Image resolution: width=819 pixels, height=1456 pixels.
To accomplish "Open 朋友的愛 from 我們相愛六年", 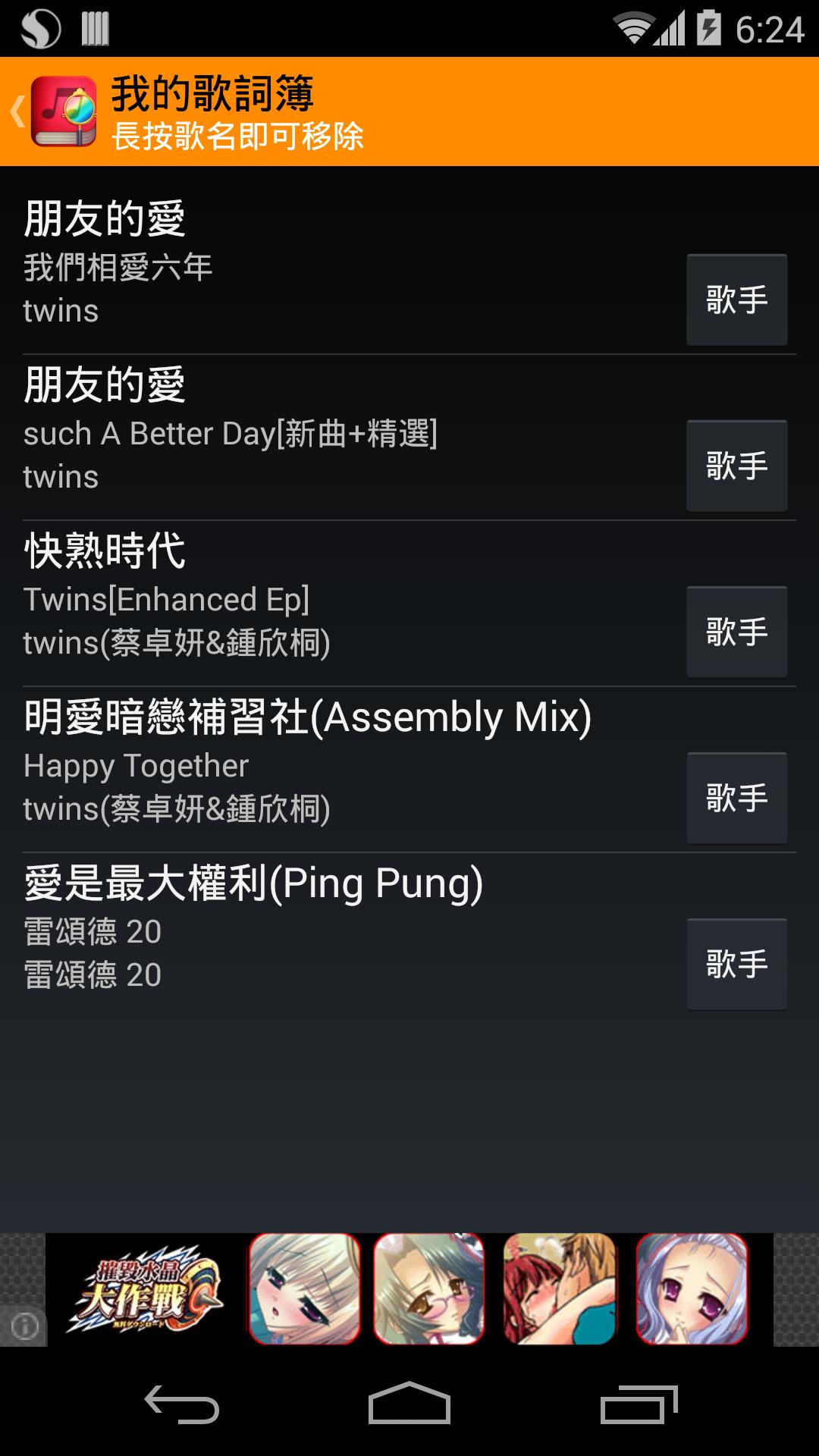I will point(303,262).
